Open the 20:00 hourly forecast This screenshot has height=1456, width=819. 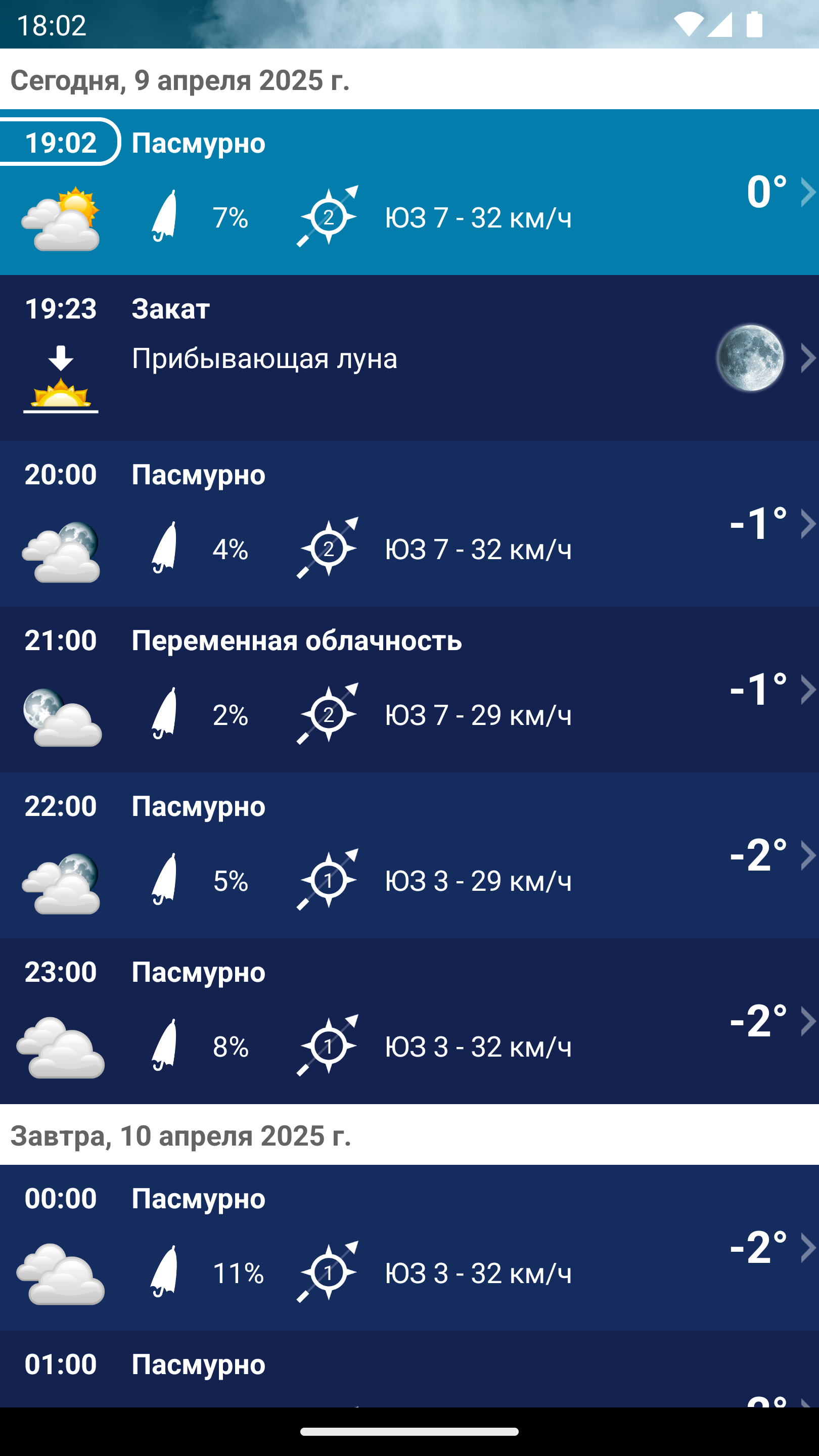(409, 524)
